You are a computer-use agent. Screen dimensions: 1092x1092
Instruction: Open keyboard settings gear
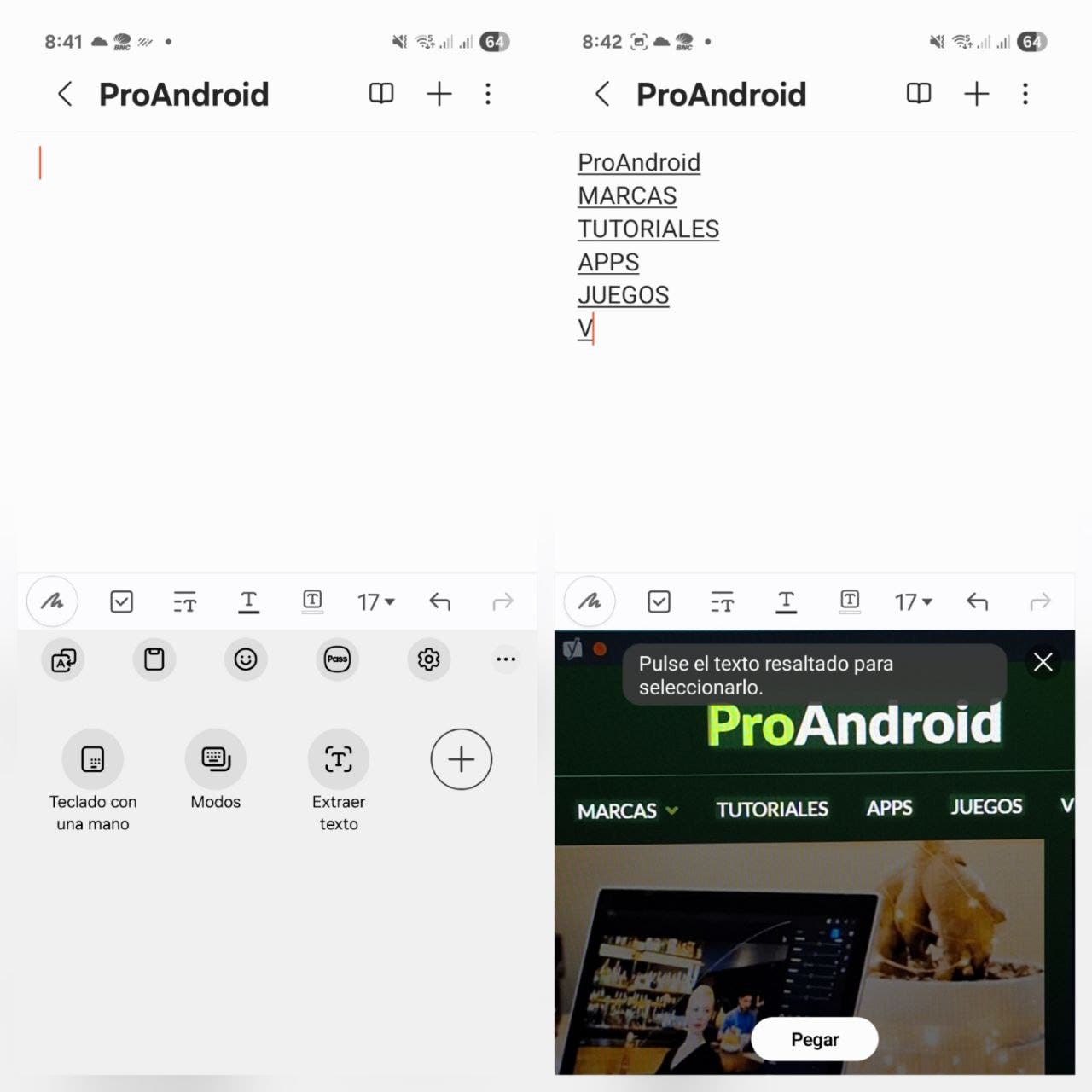pyautogui.click(x=428, y=659)
